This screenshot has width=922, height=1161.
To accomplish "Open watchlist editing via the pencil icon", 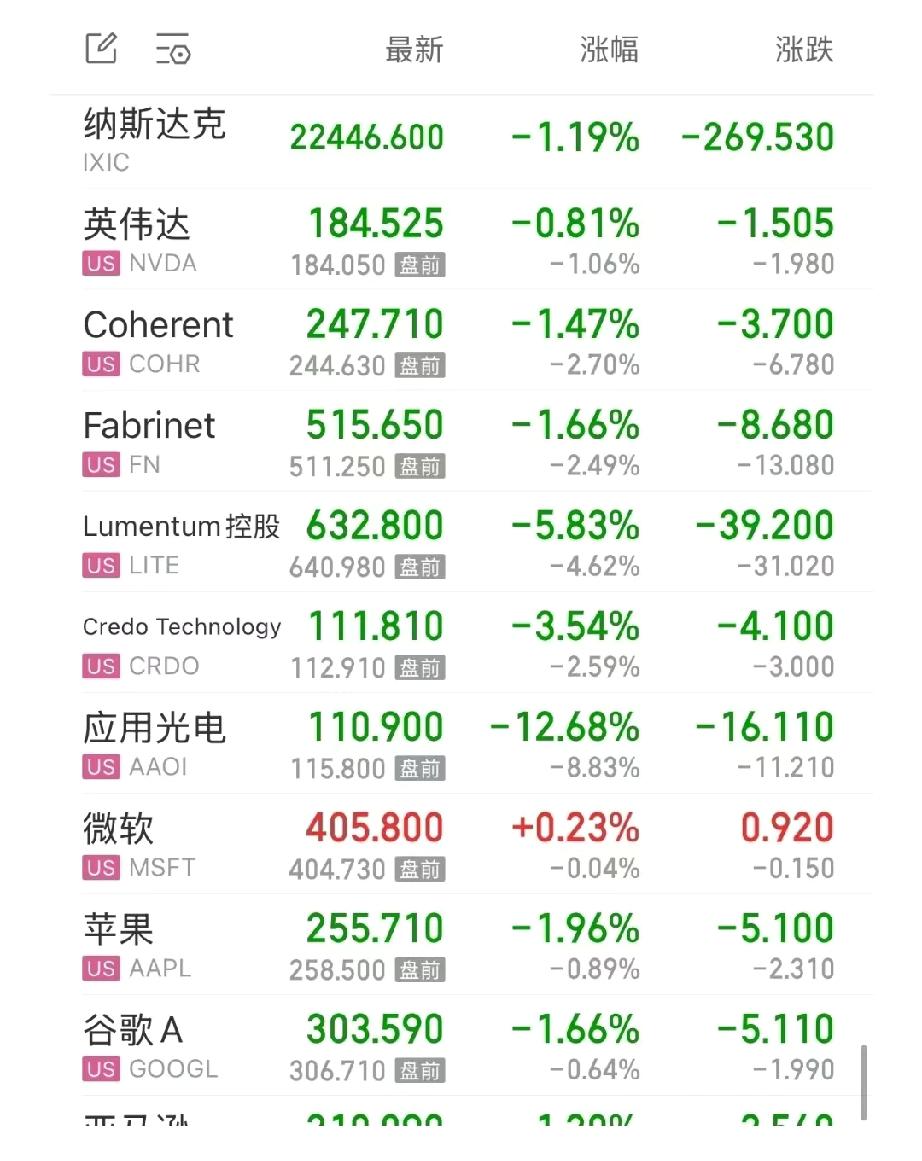I will tap(99, 47).
